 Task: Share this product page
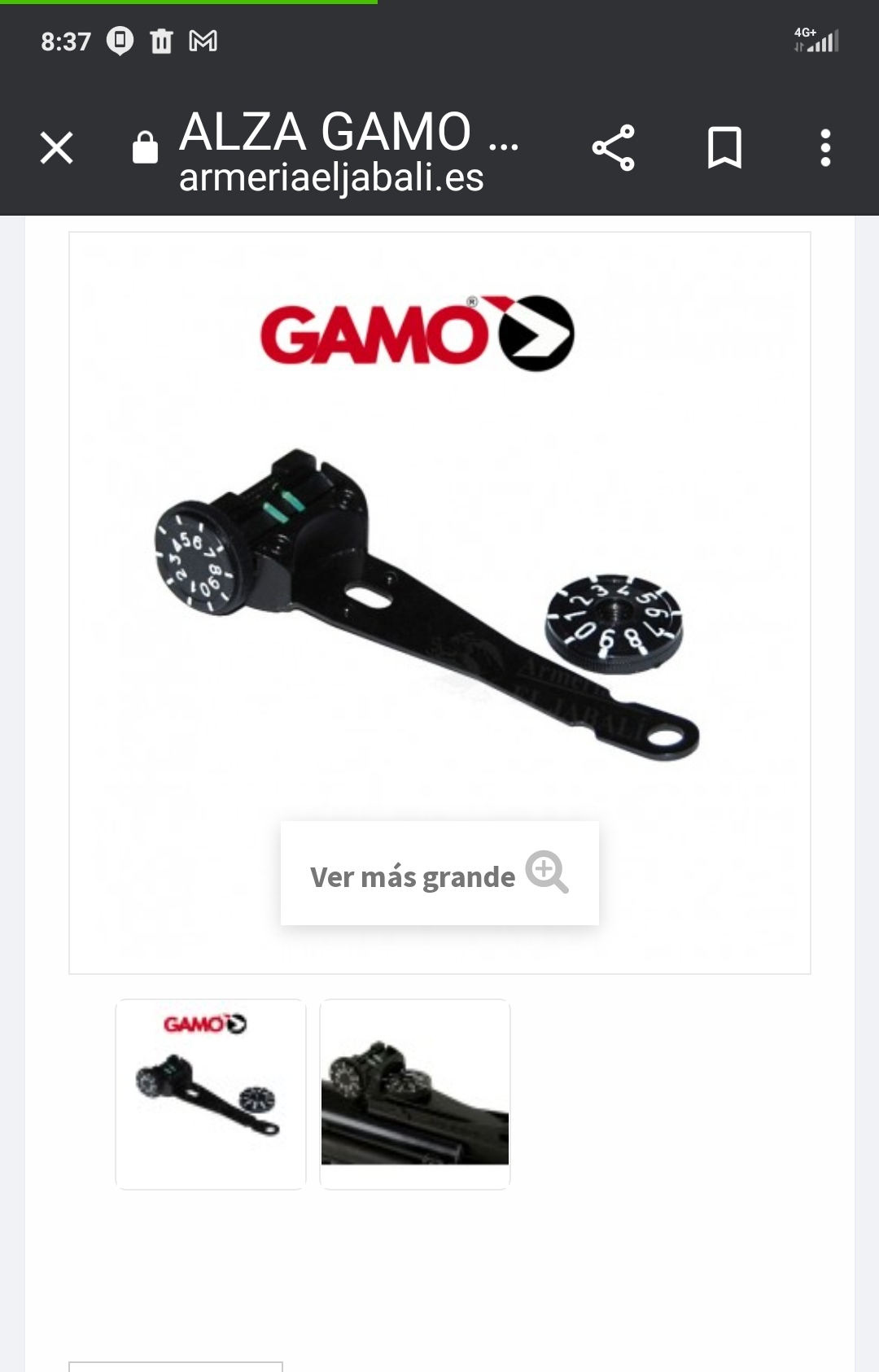(x=613, y=148)
